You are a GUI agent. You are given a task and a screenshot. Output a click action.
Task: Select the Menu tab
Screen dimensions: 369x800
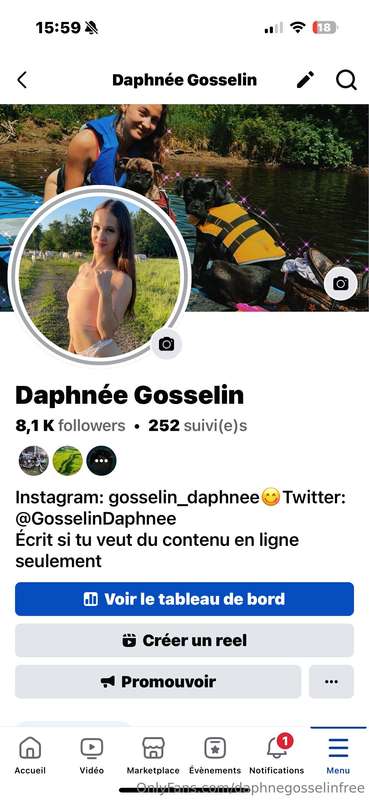point(338,756)
